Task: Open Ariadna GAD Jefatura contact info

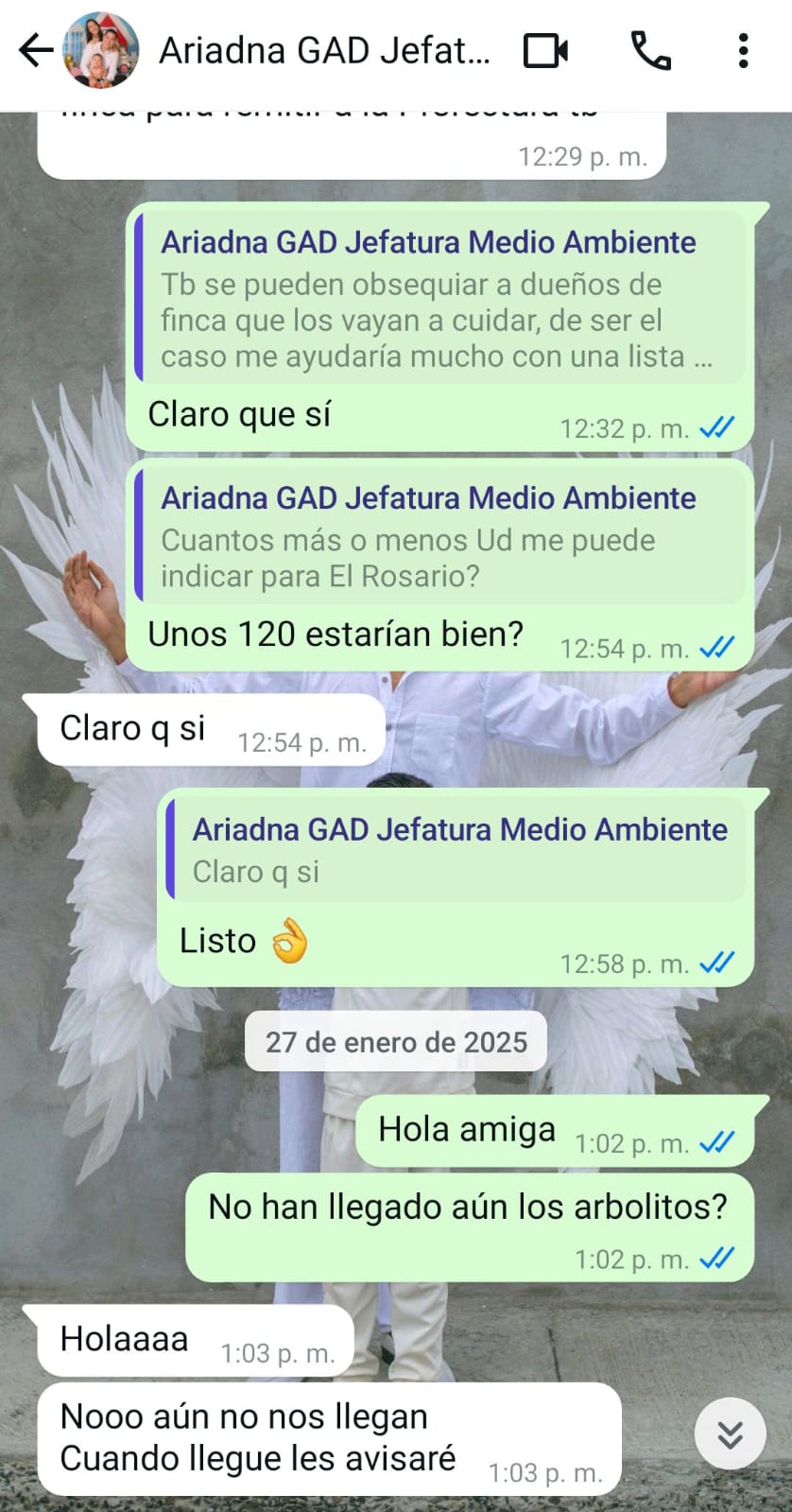Action: [x=324, y=50]
